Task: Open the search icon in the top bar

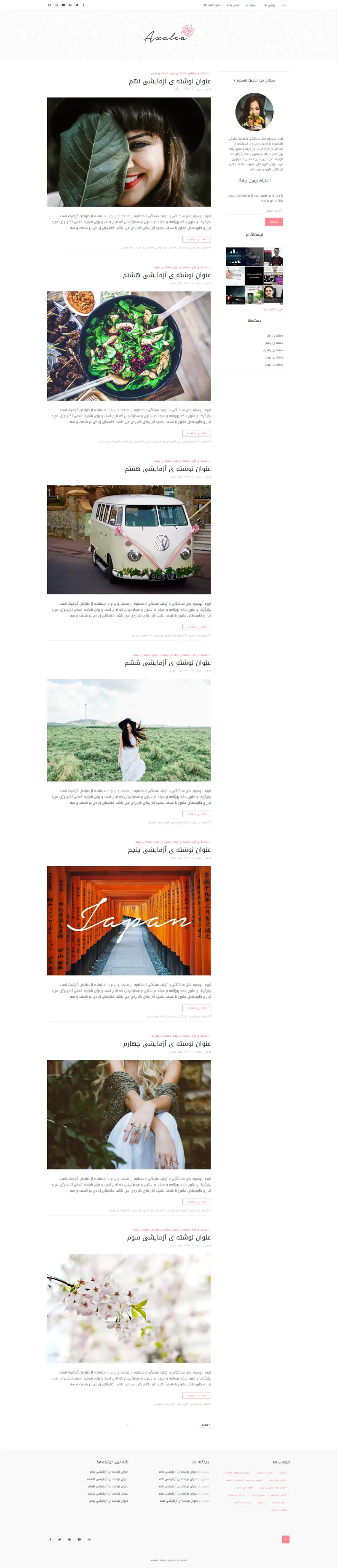Action: point(49,5)
